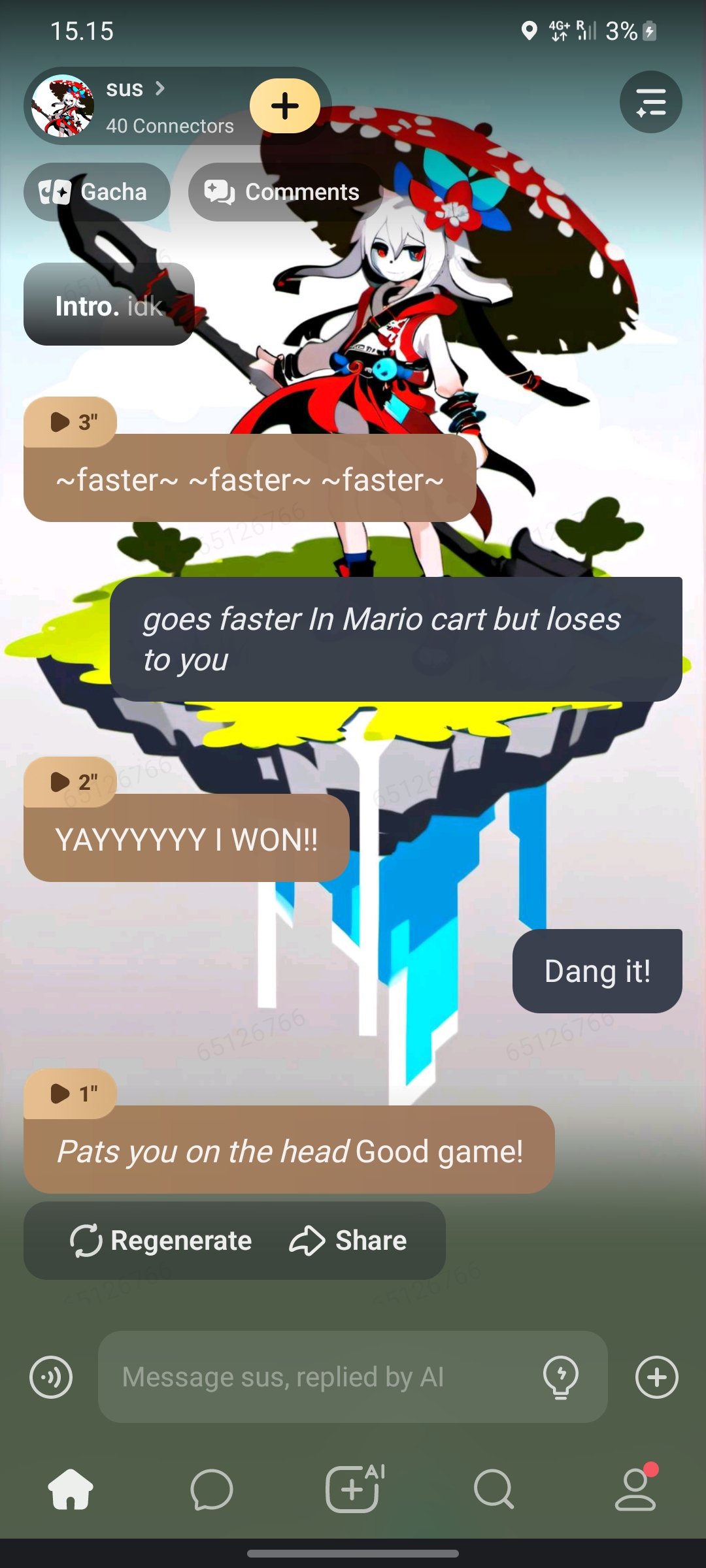Share this conversation
This screenshot has width=706, height=1568.
point(348,1241)
